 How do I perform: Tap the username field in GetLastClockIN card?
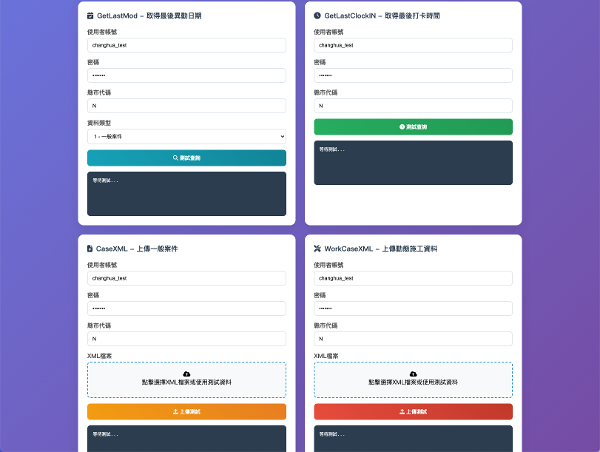(413, 45)
